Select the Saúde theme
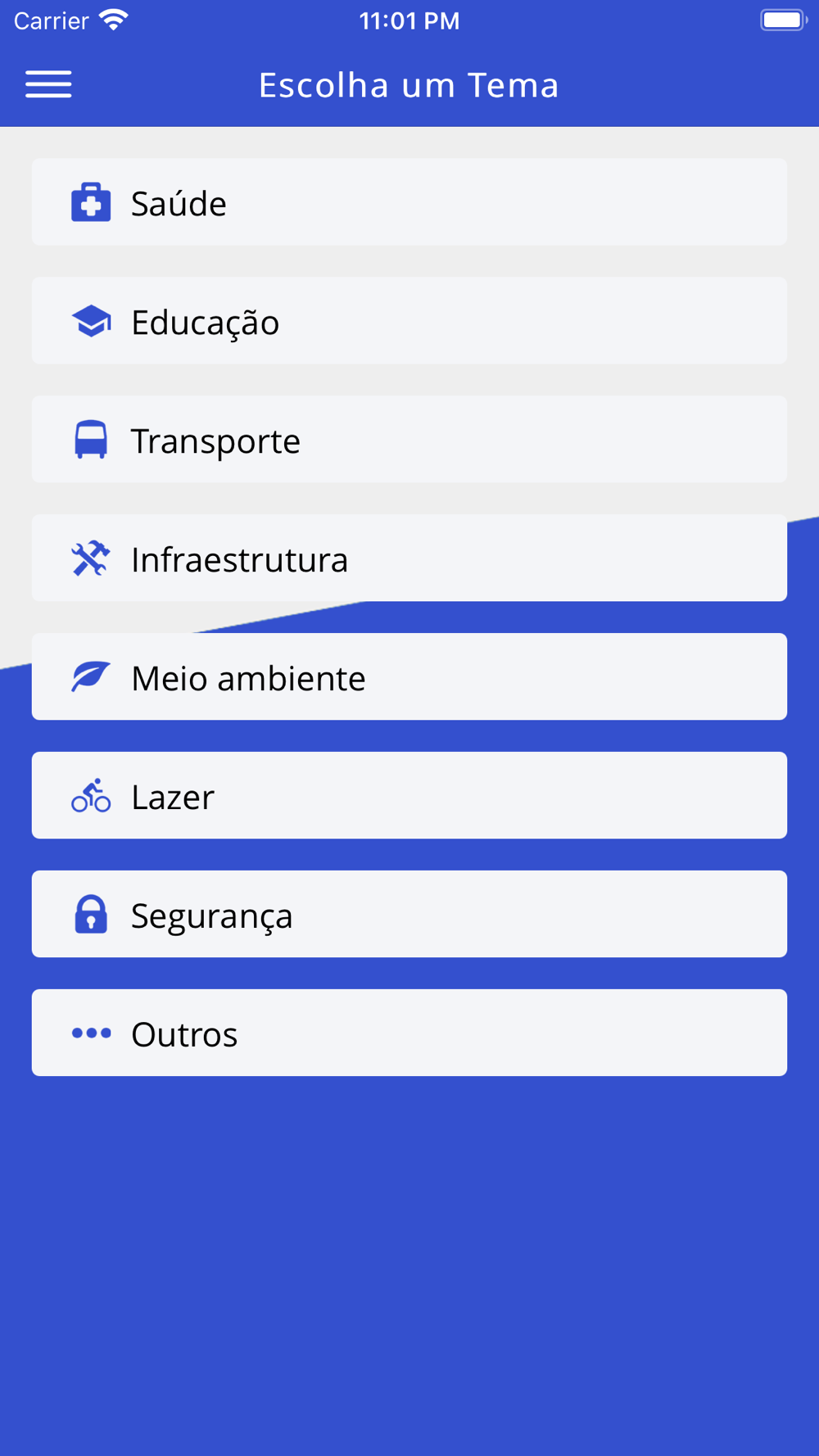This screenshot has width=819, height=1456. (409, 202)
